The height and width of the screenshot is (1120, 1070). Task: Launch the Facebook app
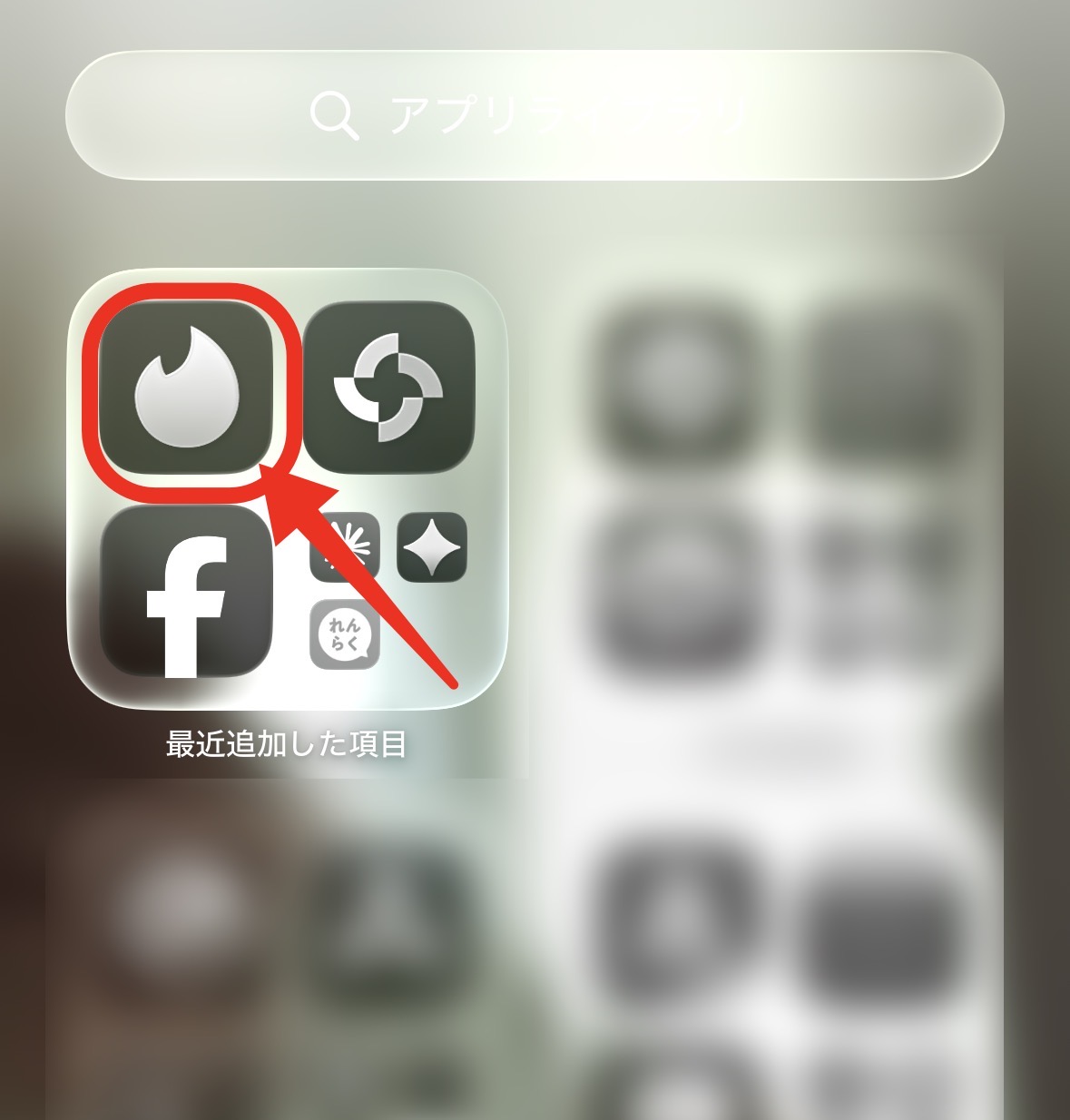pyautogui.click(x=186, y=591)
